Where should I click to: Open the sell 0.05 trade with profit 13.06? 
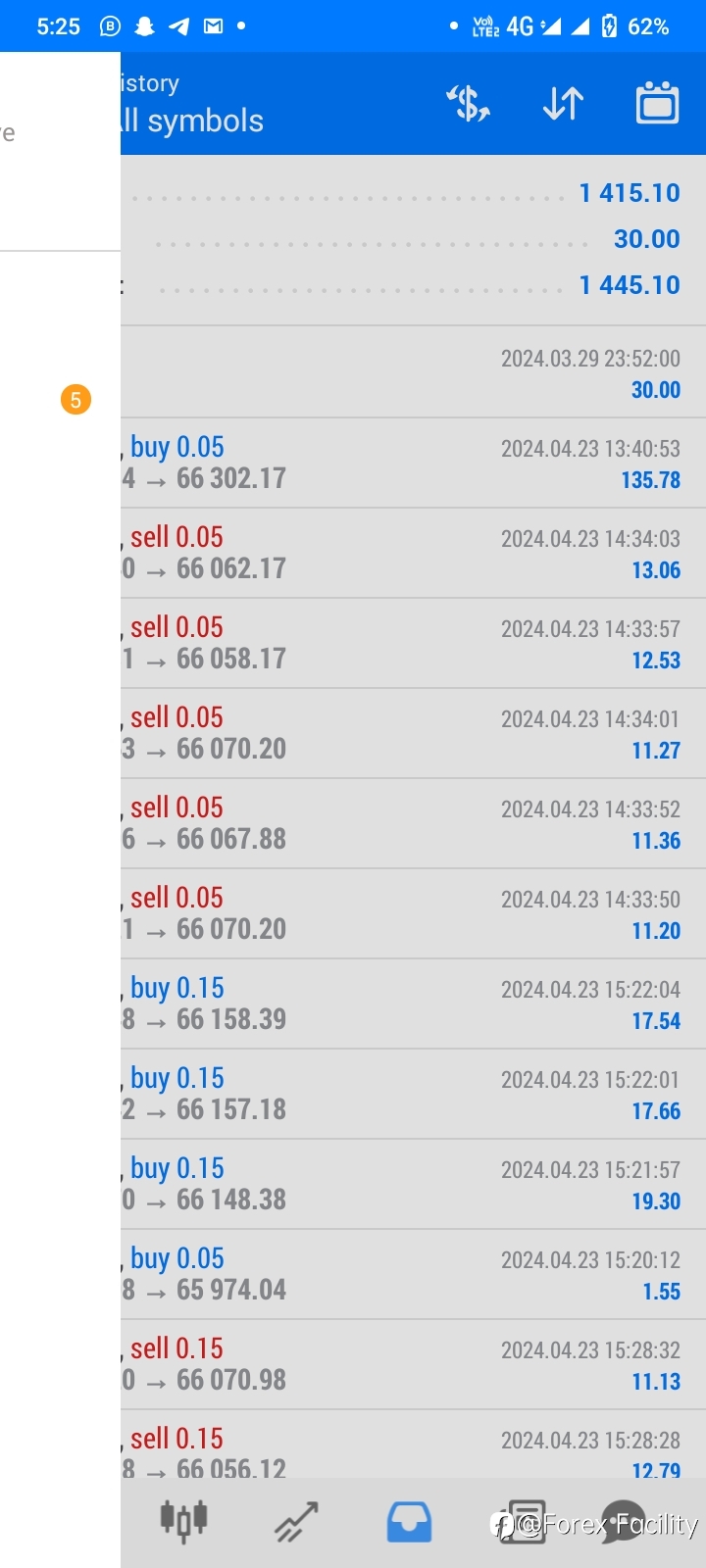pyautogui.click(x=413, y=553)
